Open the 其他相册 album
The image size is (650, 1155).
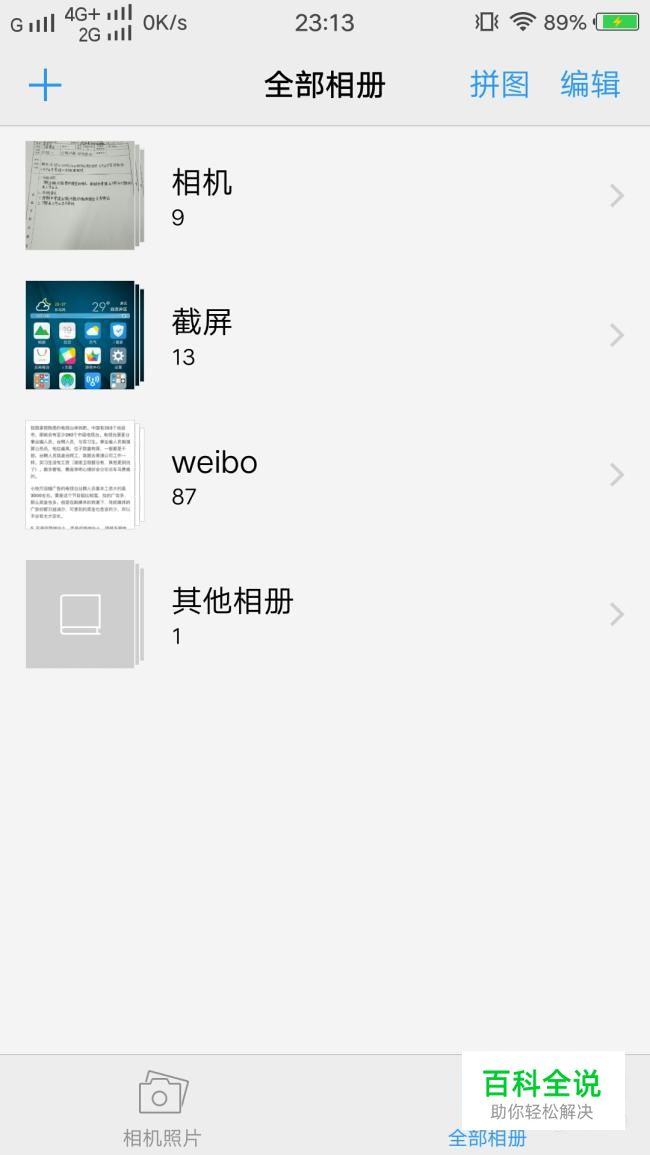pos(325,614)
